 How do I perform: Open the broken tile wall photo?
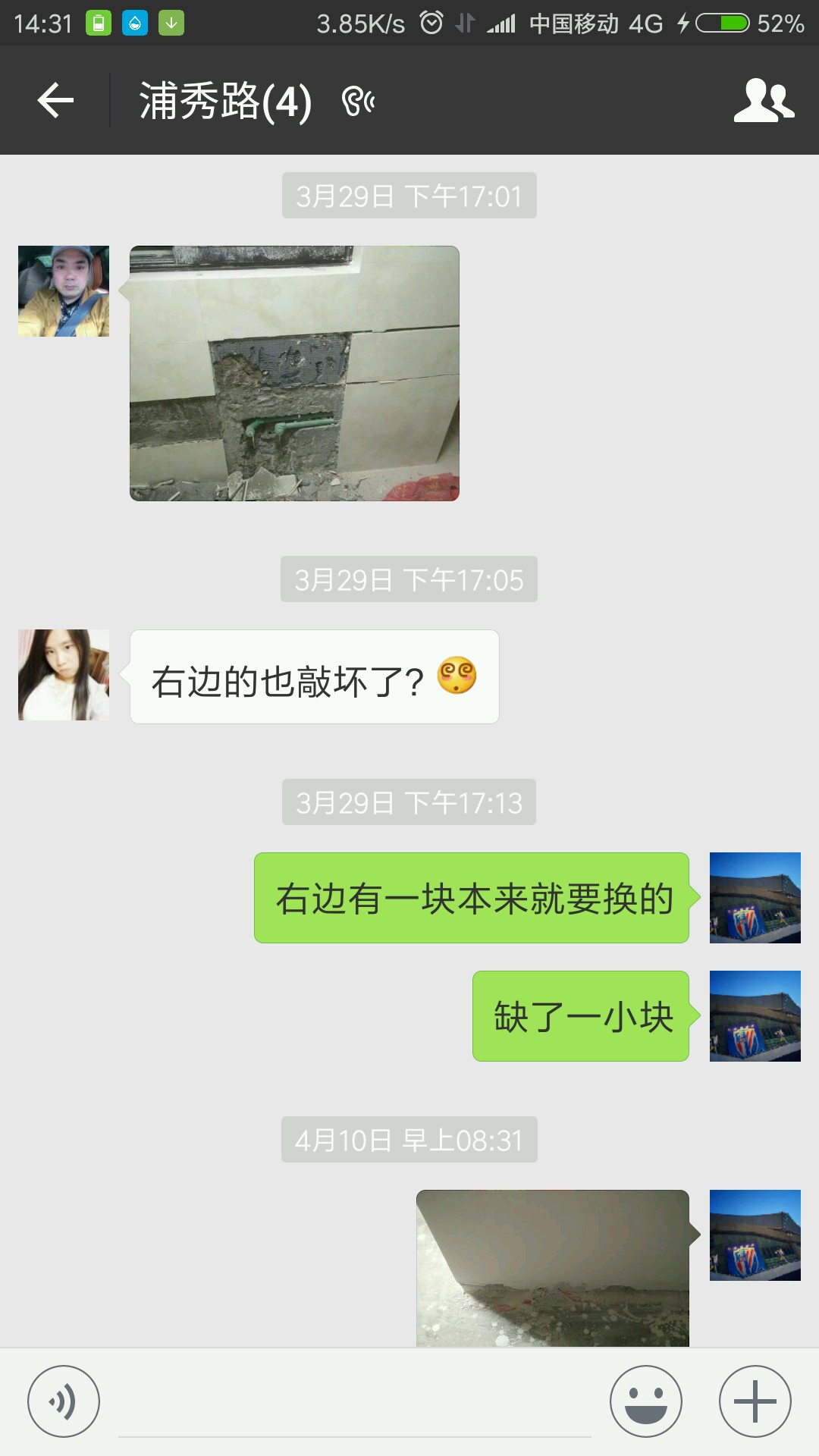point(294,373)
